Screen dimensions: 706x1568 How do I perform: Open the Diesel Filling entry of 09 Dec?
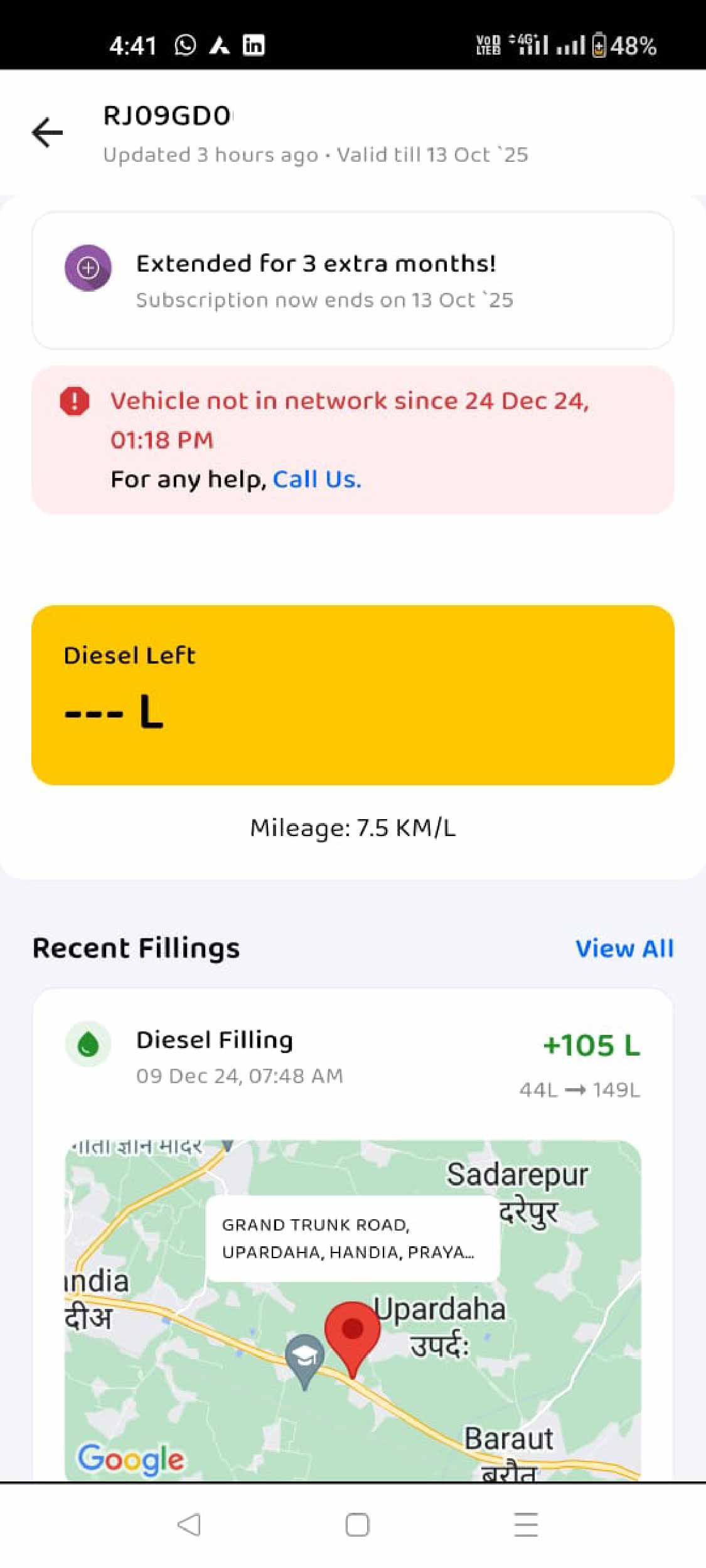click(x=351, y=1059)
